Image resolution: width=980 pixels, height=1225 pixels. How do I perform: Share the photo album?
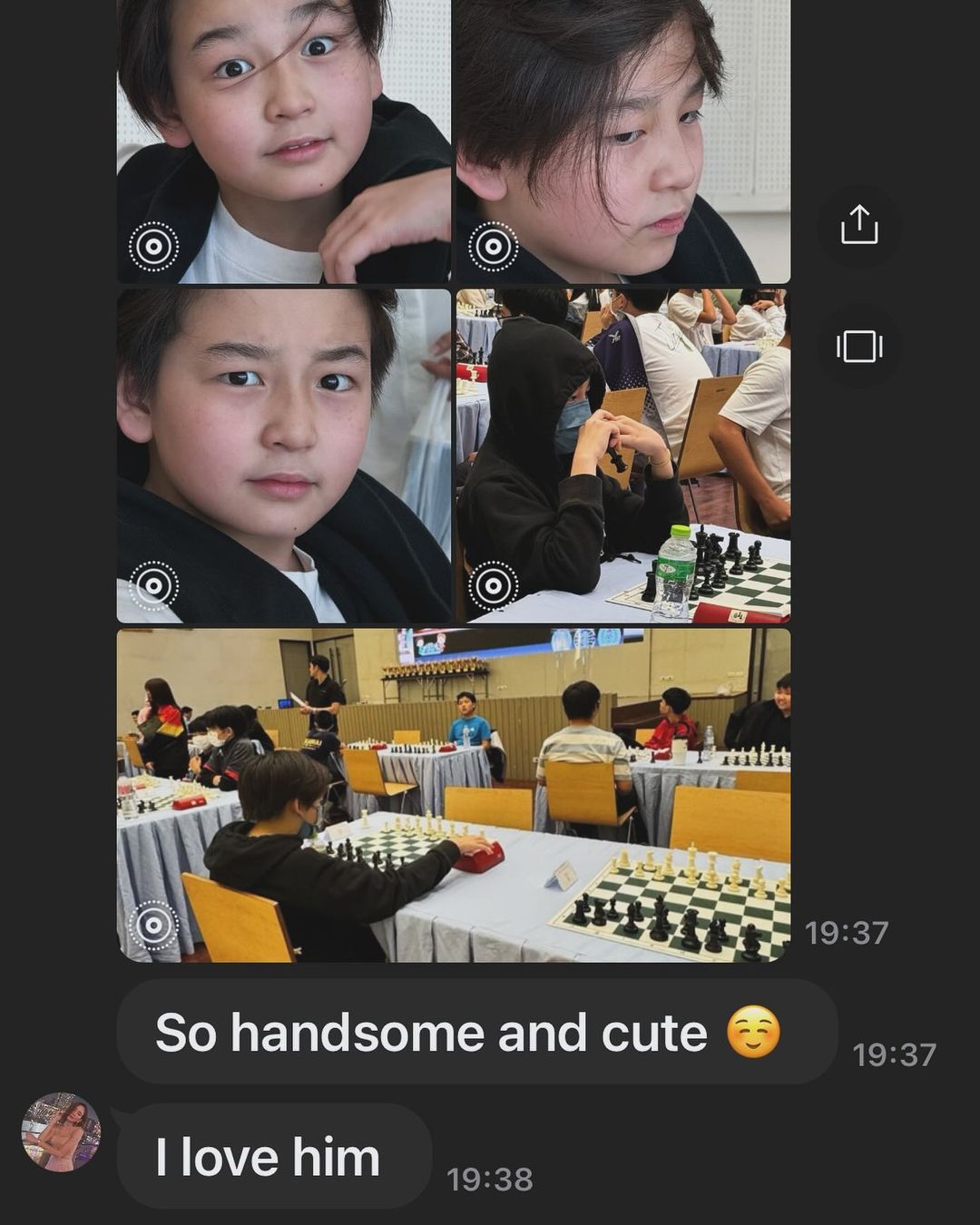(x=858, y=225)
